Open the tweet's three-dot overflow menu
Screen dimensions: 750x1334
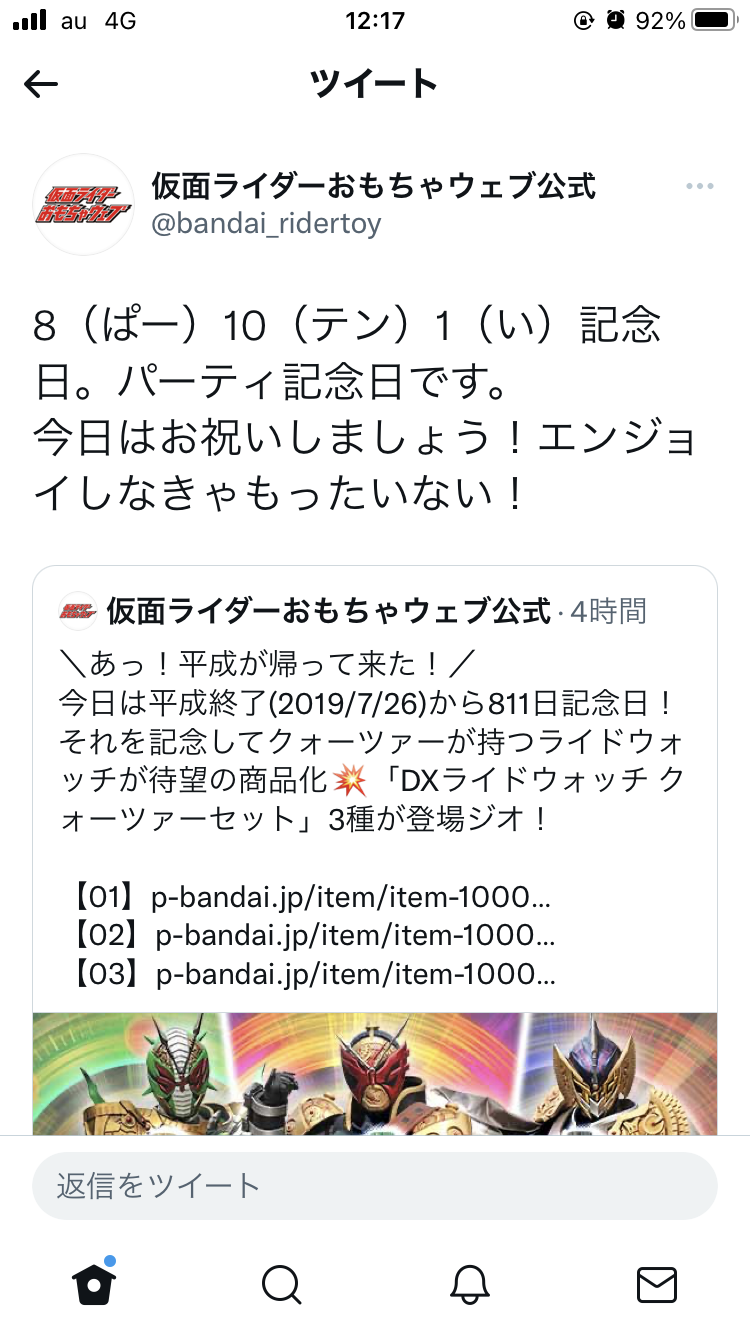point(700,187)
